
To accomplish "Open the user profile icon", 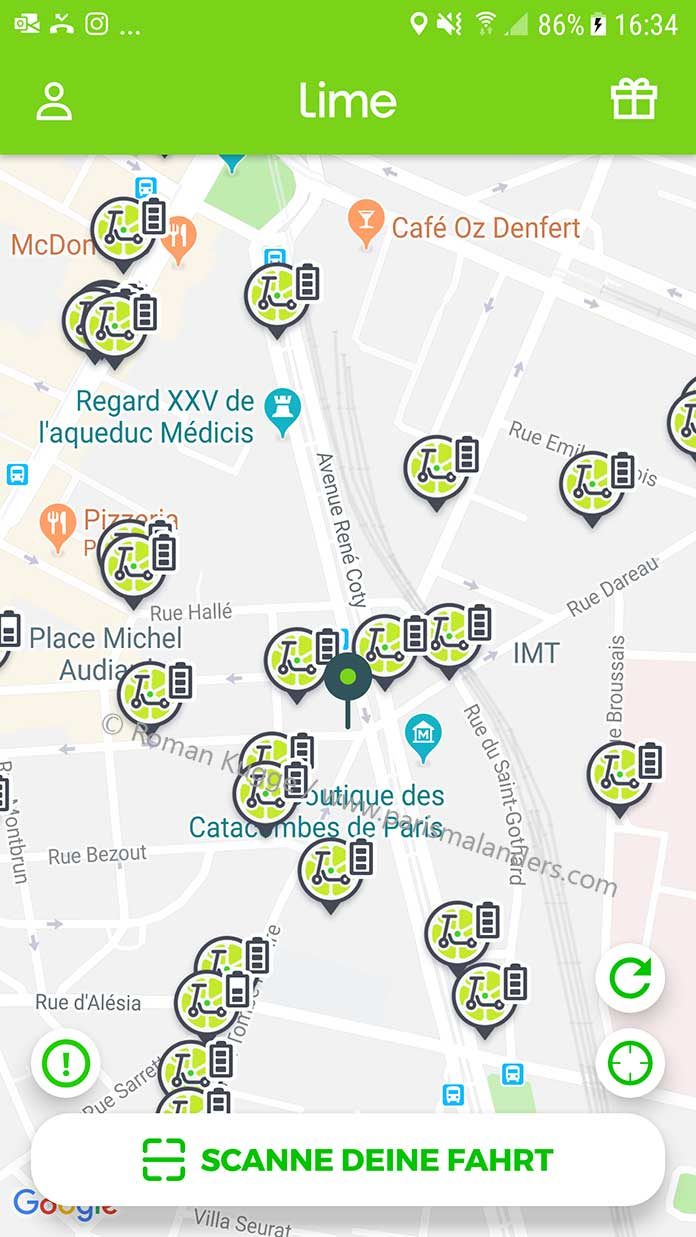I will point(54,101).
